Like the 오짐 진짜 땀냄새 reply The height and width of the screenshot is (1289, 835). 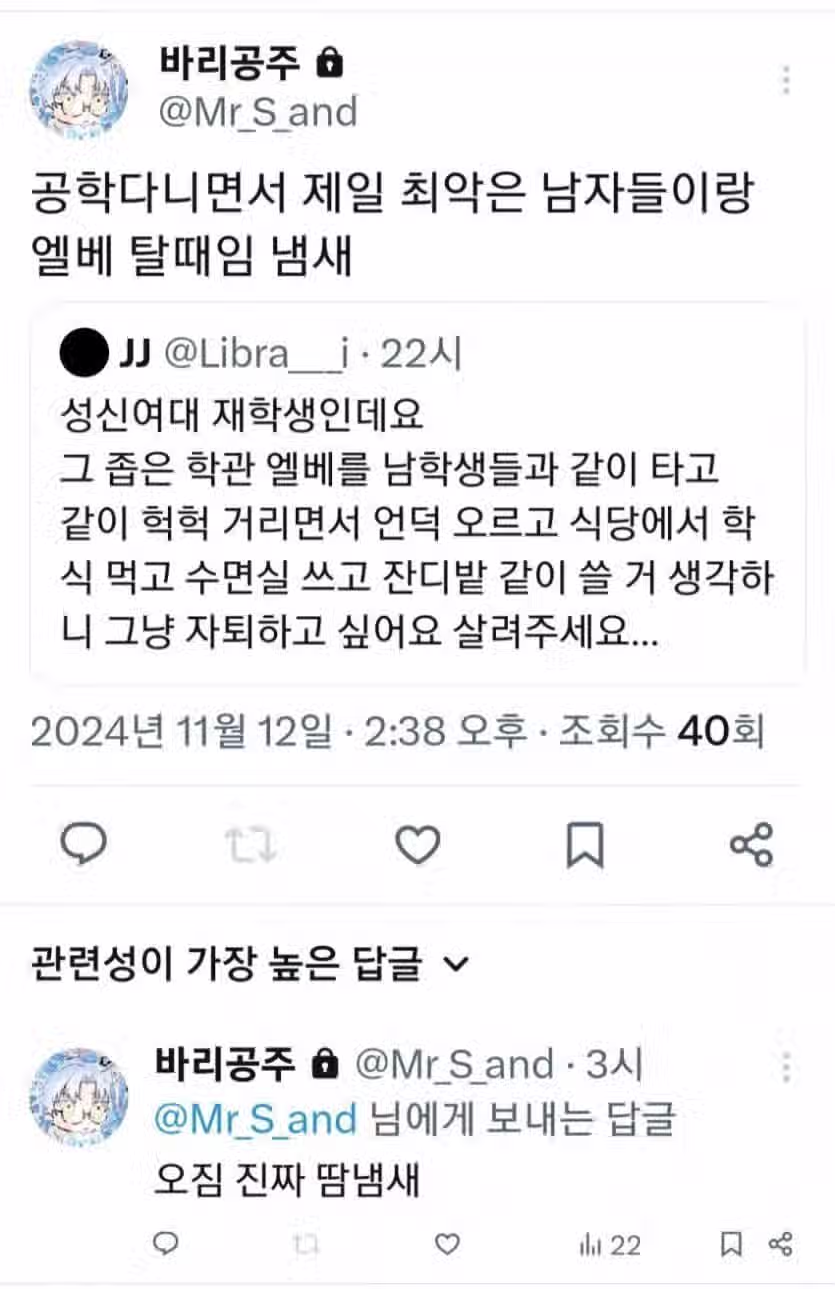tap(448, 1244)
